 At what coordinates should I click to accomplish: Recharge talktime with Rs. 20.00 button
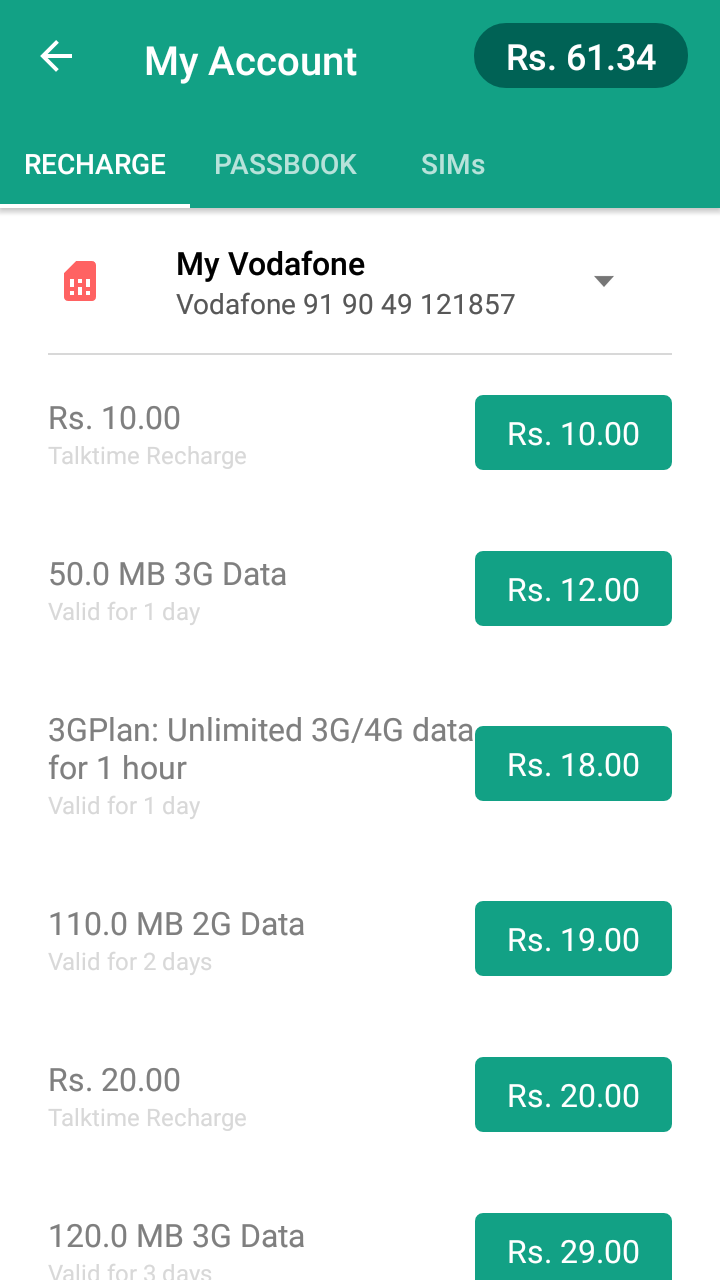[x=573, y=1095]
